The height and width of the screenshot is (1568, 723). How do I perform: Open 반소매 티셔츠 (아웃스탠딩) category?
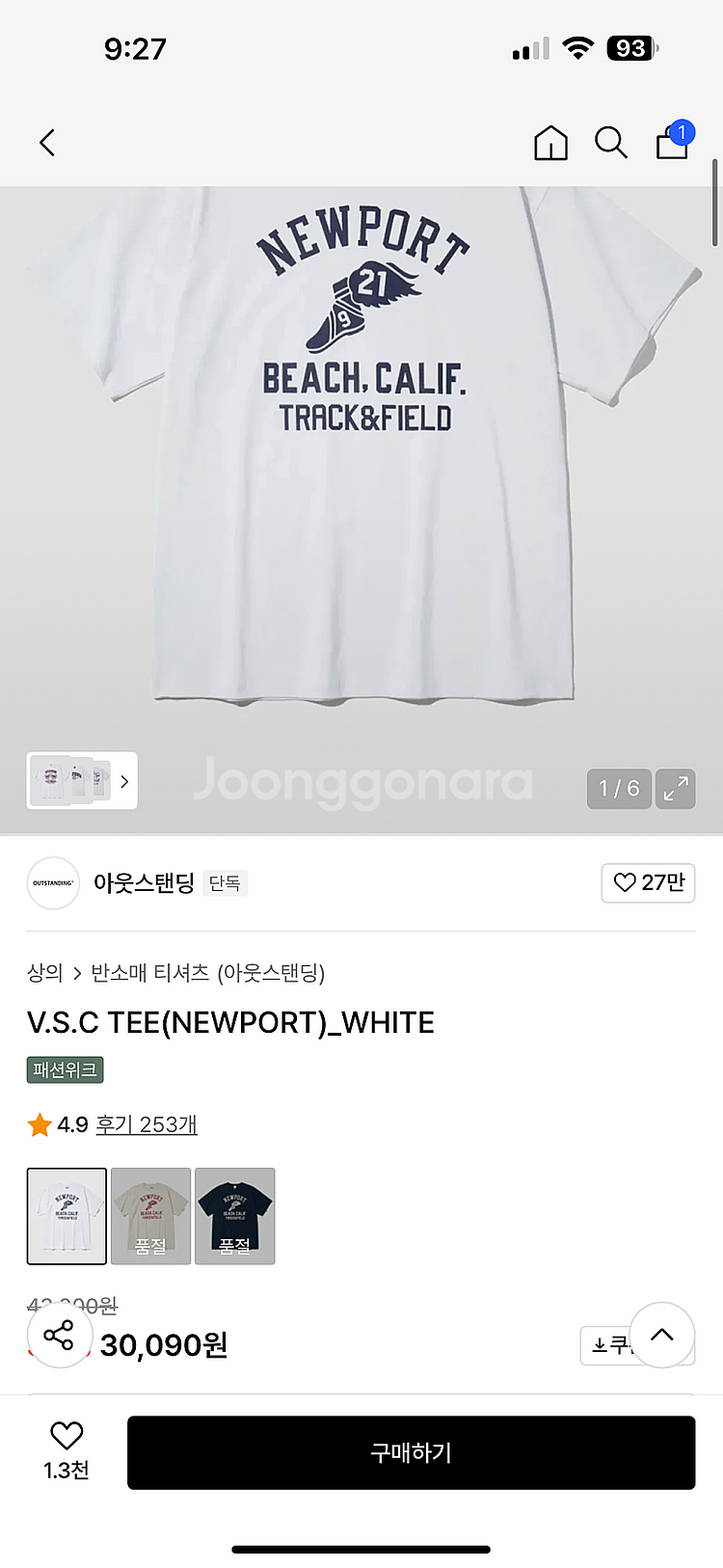pyautogui.click(x=207, y=972)
